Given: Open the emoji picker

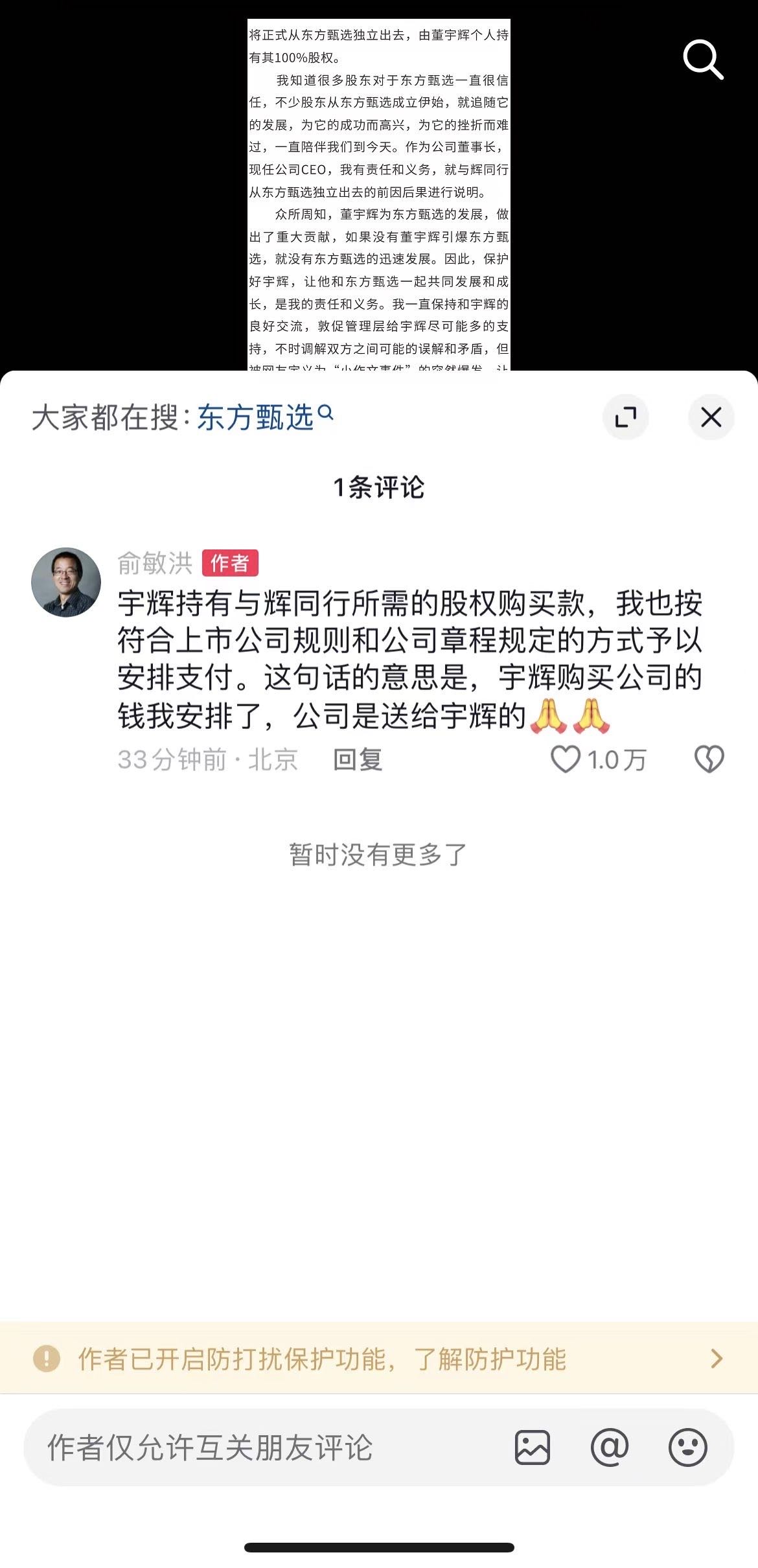Looking at the screenshot, I should (x=687, y=1447).
